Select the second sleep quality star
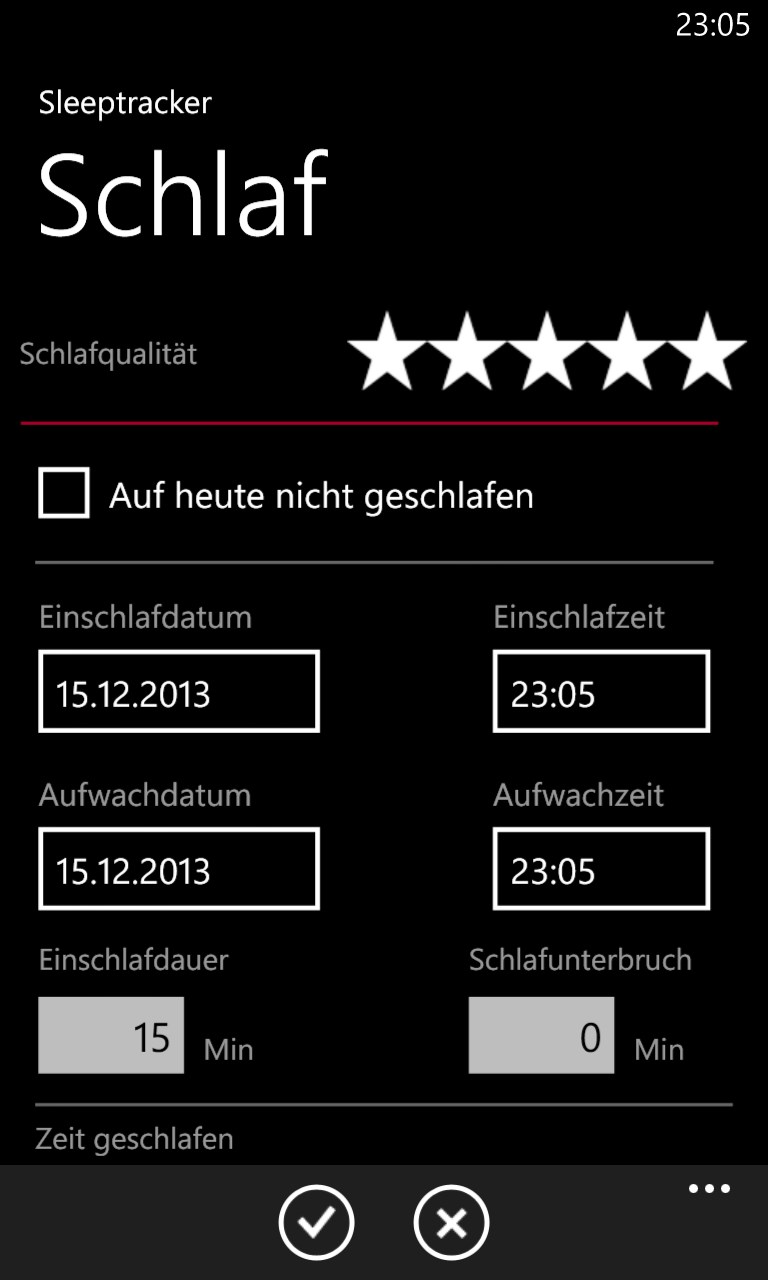Screen dimensions: 768x1280 [469, 352]
